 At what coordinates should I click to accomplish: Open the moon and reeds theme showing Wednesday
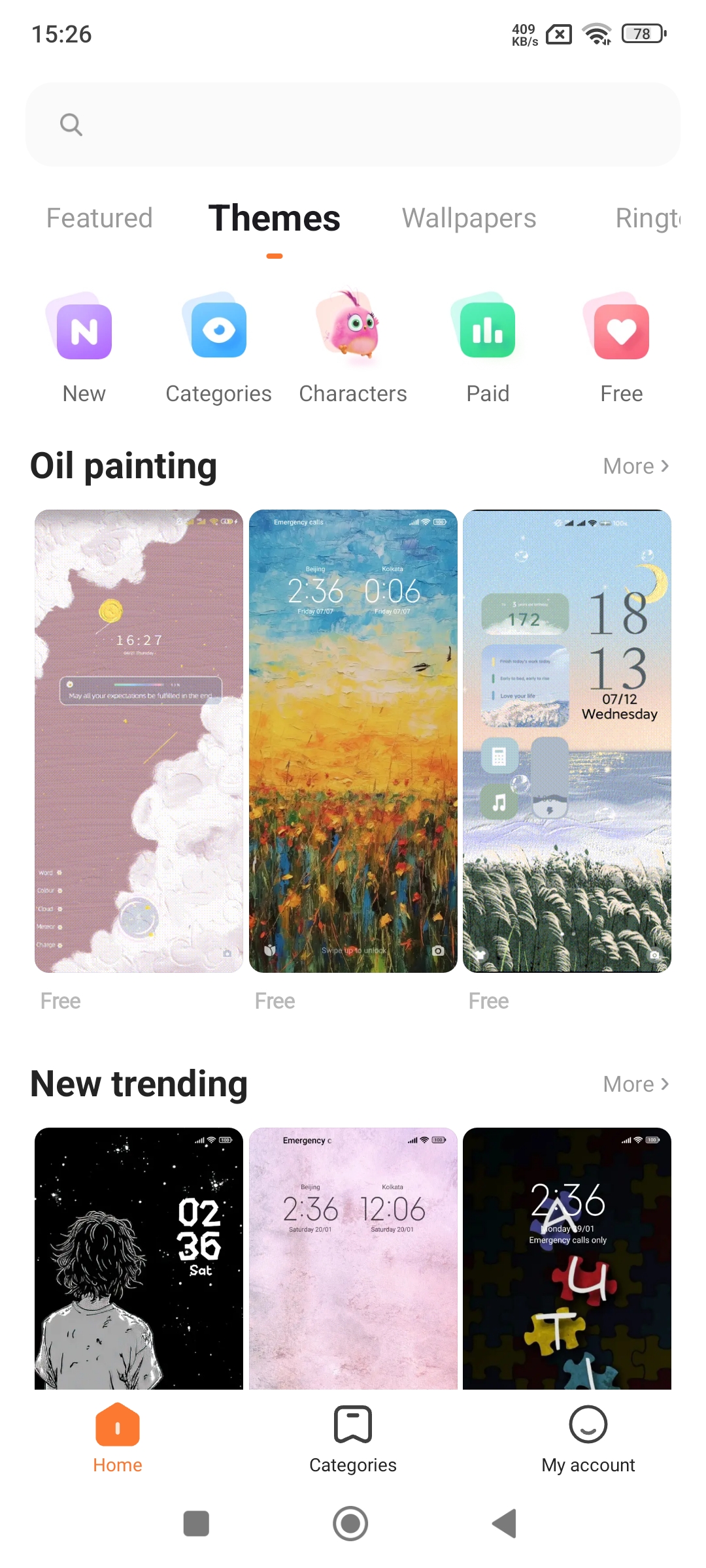point(567,741)
